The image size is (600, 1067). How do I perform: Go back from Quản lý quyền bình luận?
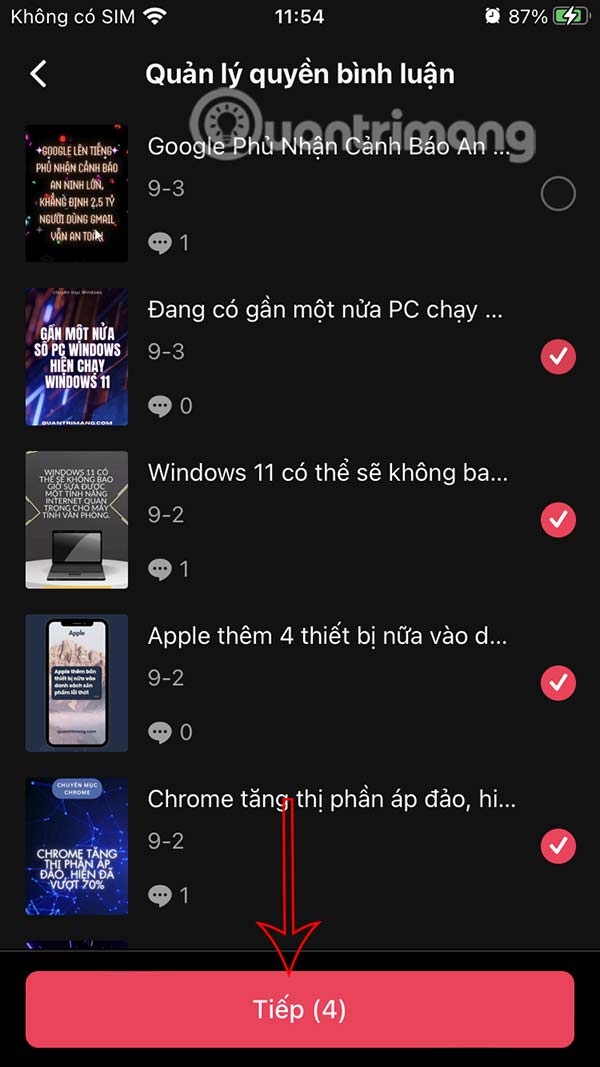39,74
